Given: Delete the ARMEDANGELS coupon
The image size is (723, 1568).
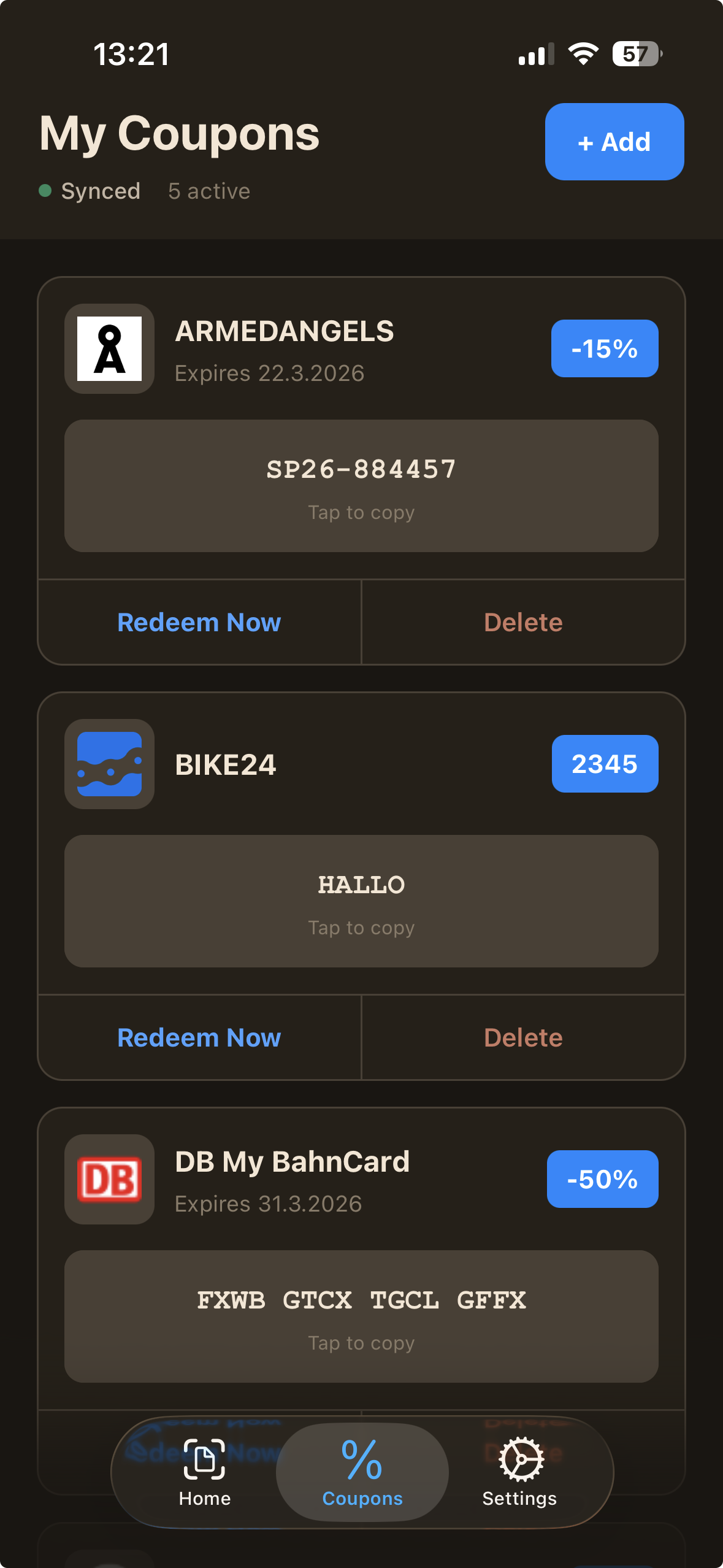Looking at the screenshot, I should click(x=523, y=622).
